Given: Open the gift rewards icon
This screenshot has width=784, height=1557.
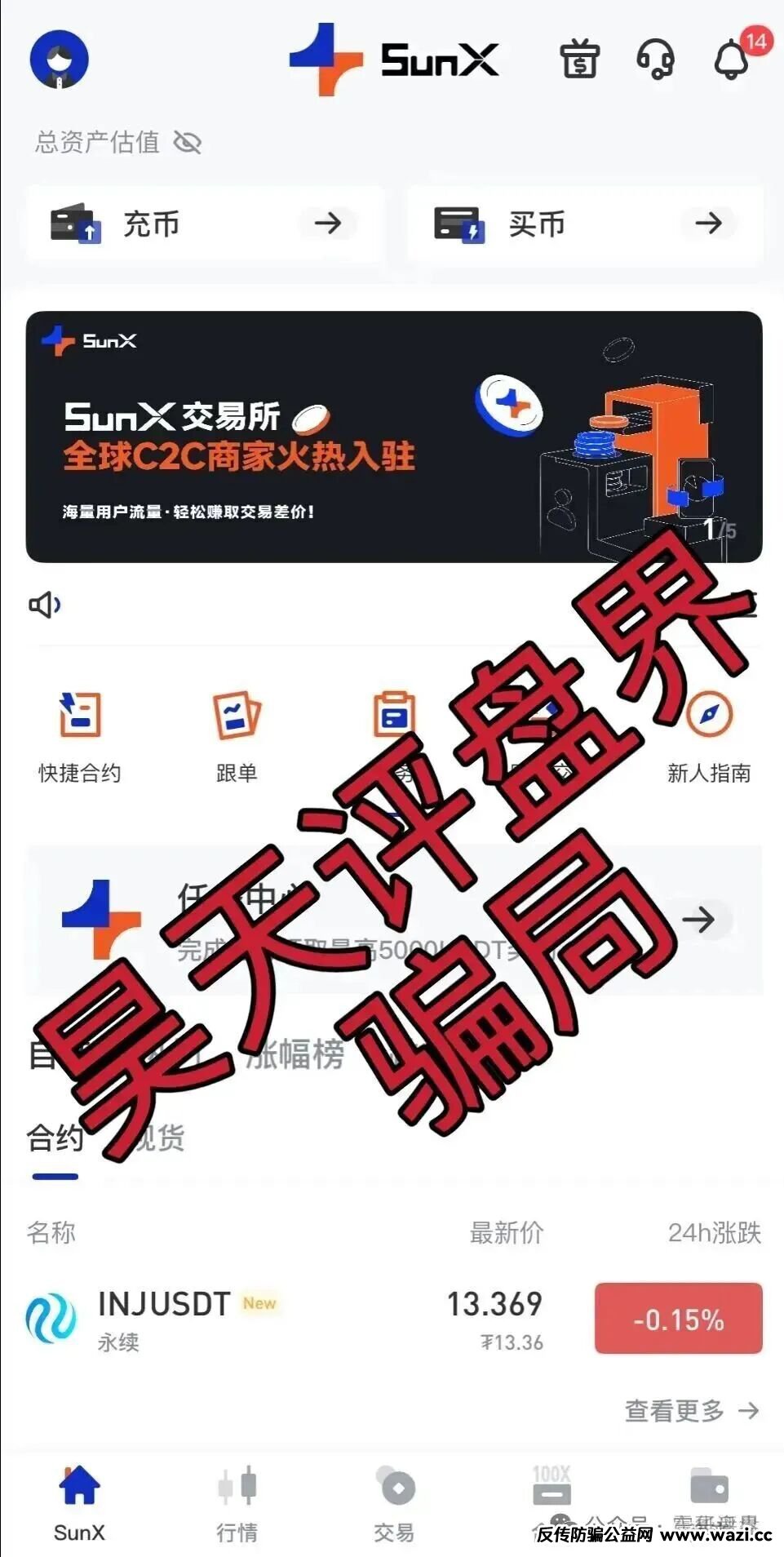Looking at the screenshot, I should (579, 60).
